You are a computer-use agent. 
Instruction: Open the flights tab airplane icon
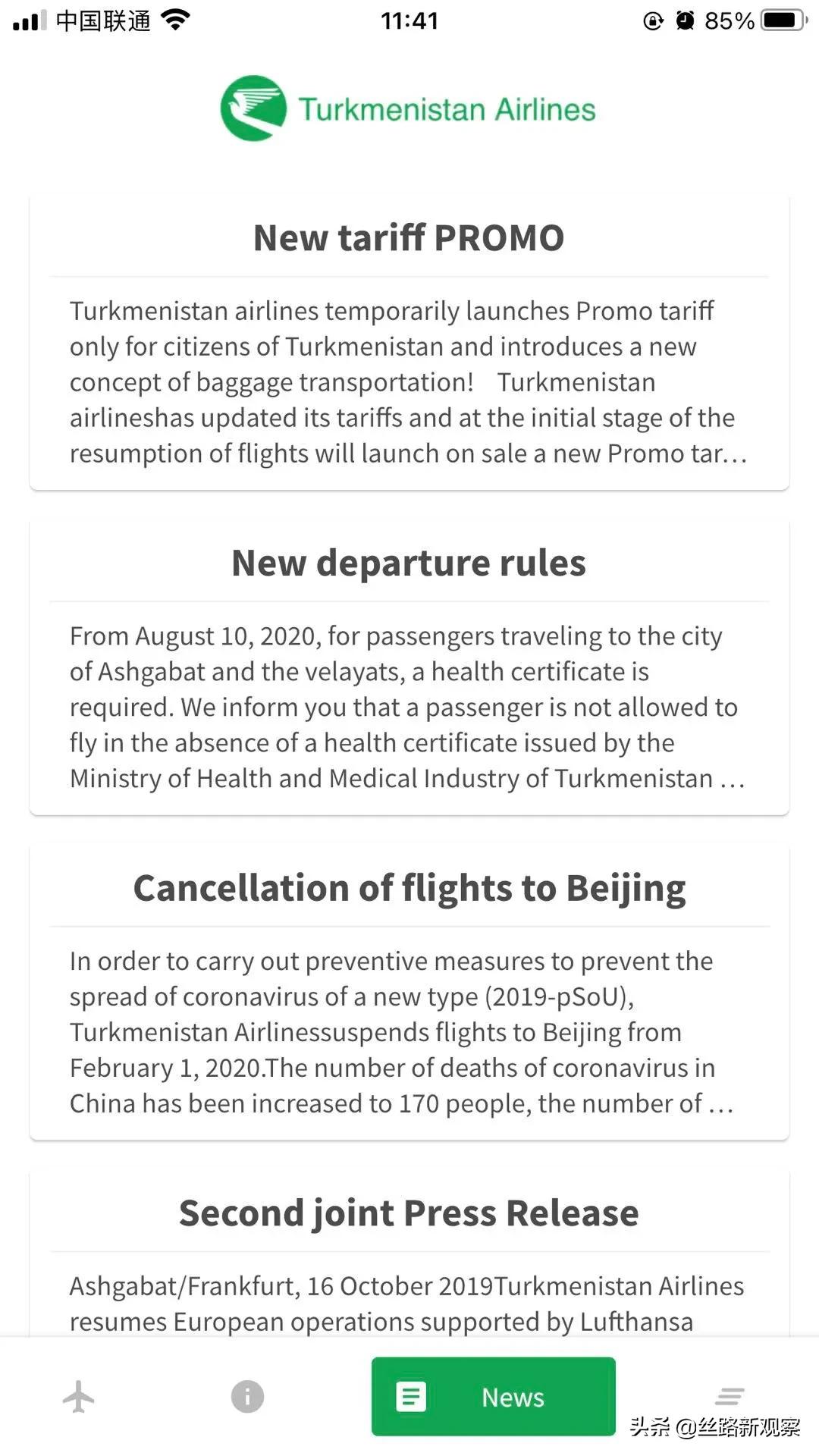pyautogui.click(x=78, y=1396)
